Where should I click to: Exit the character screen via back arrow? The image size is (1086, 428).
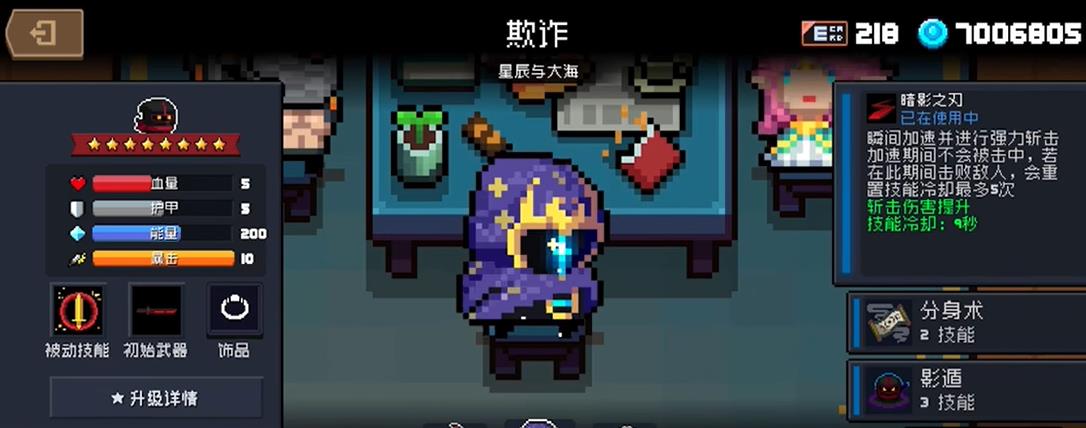tap(44, 34)
